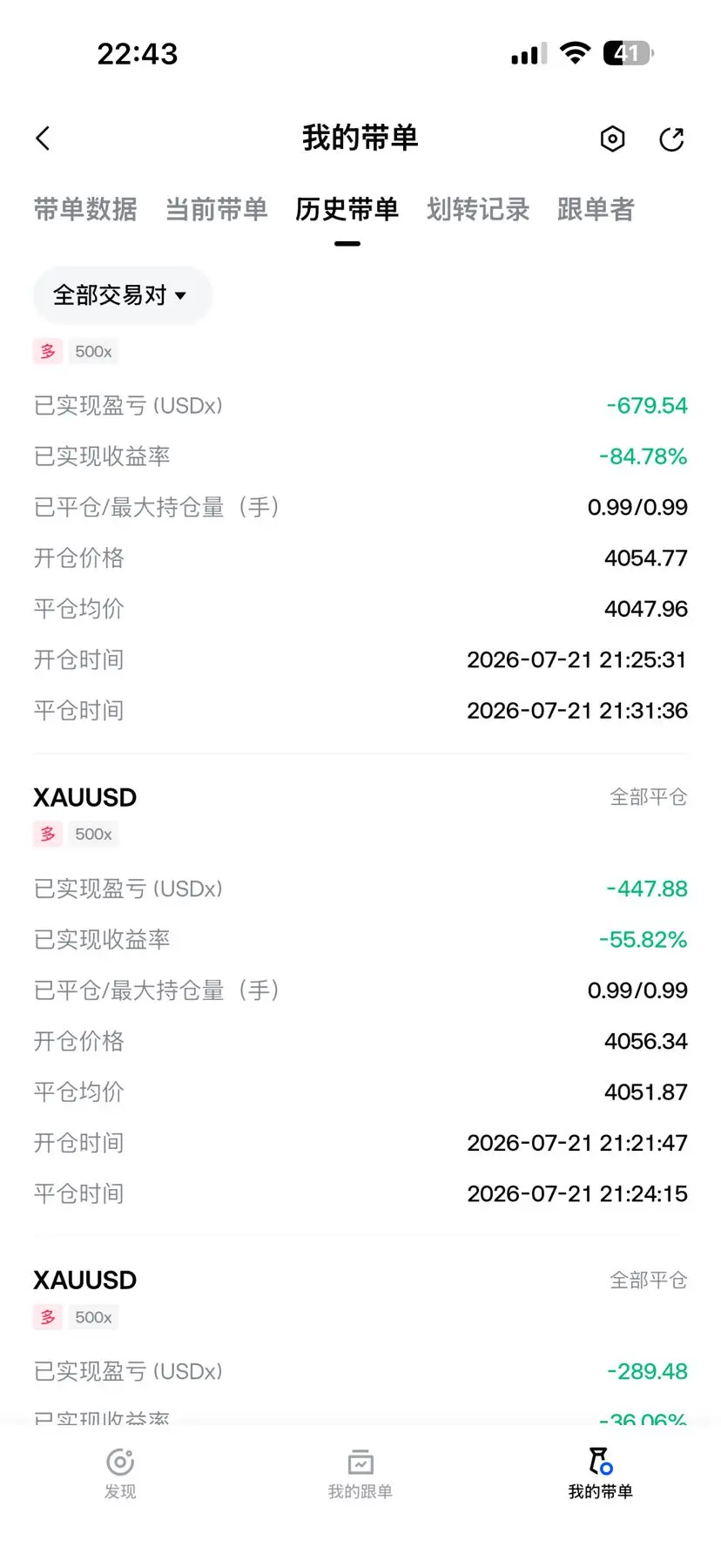
Task: Go back using the top-left arrow
Action: tap(43, 139)
